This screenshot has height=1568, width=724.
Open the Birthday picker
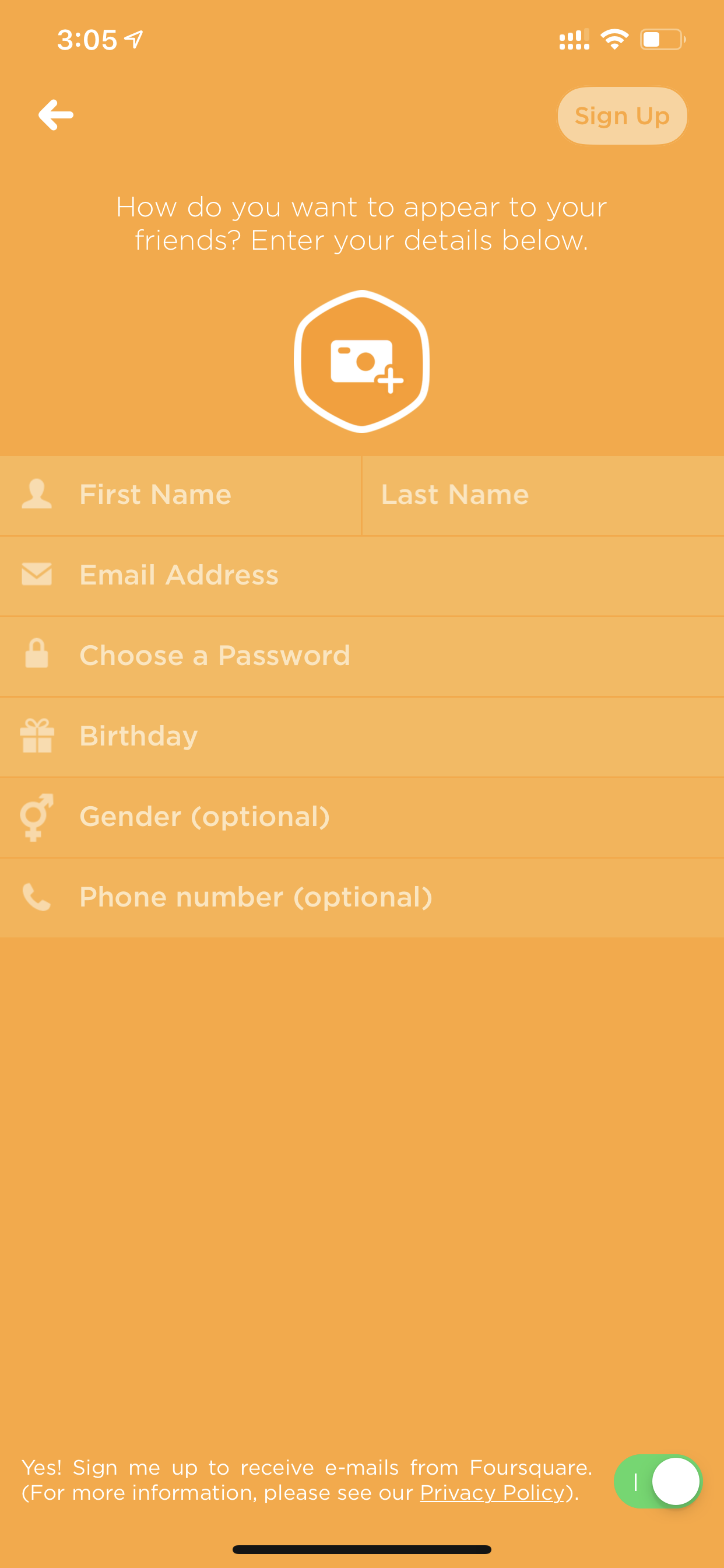coord(362,737)
